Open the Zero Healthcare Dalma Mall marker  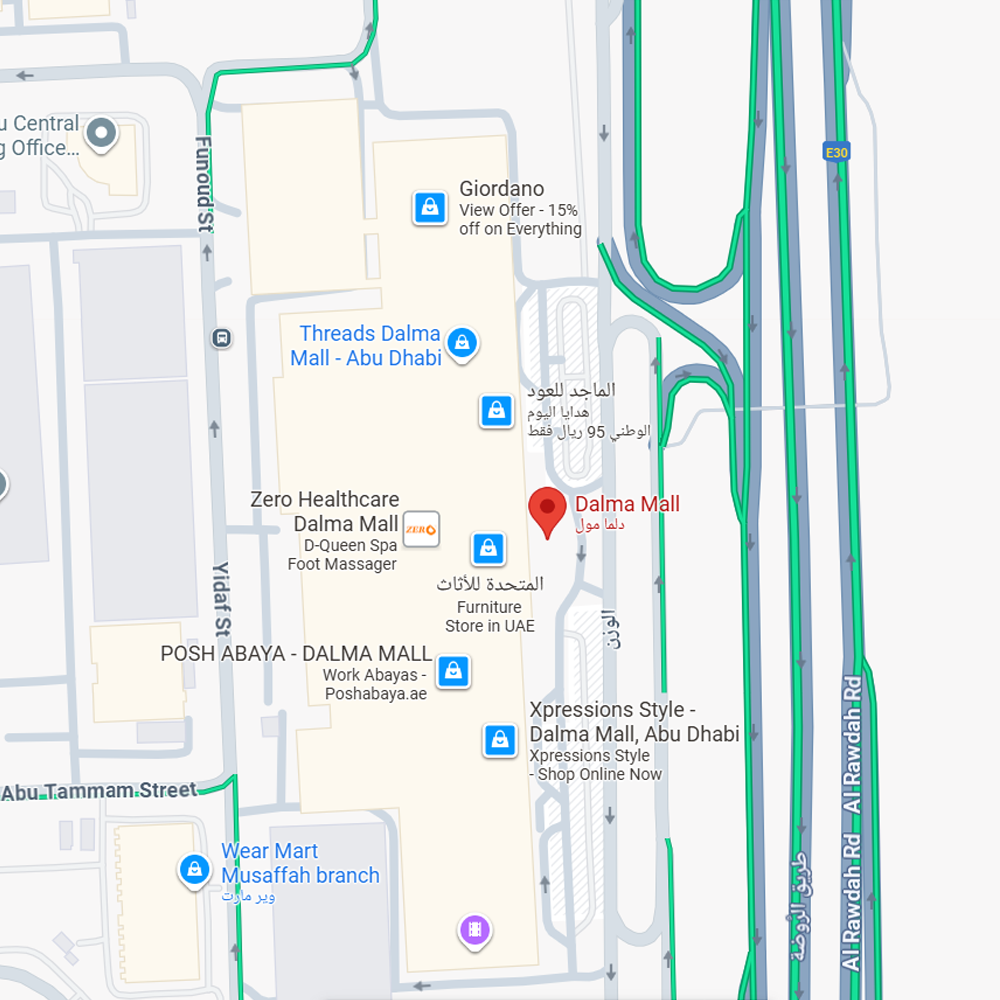click(x=420, y=529)
